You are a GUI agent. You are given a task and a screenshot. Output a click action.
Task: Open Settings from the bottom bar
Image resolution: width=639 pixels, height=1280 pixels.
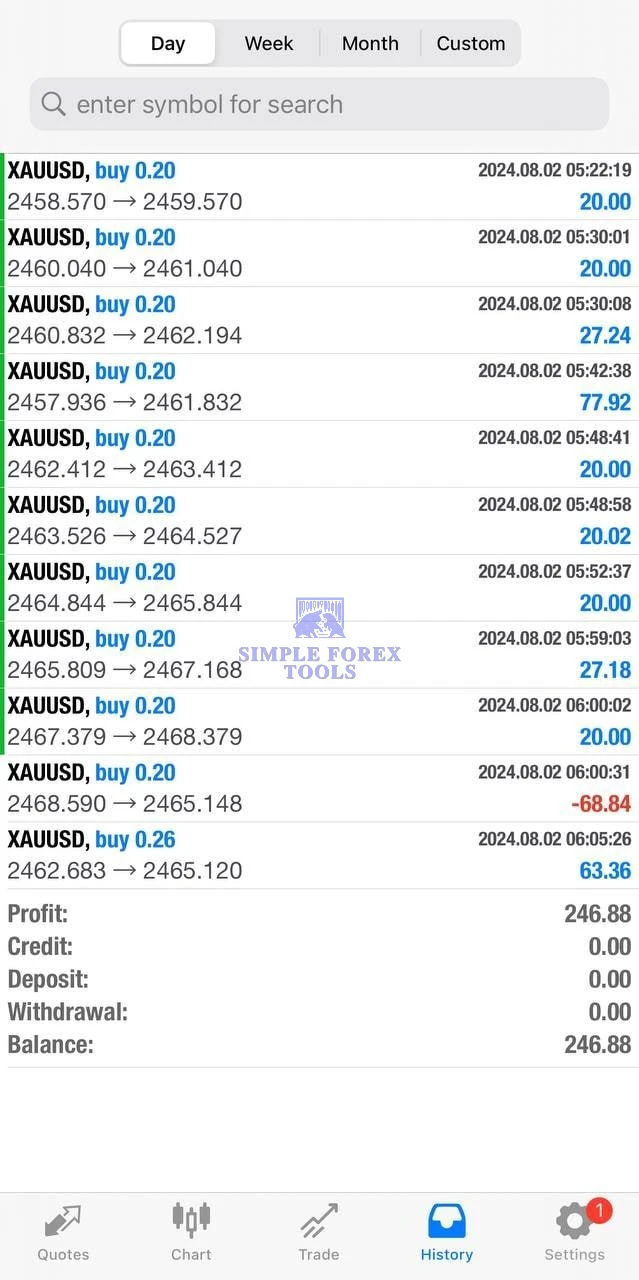[x=574, y=1233]
